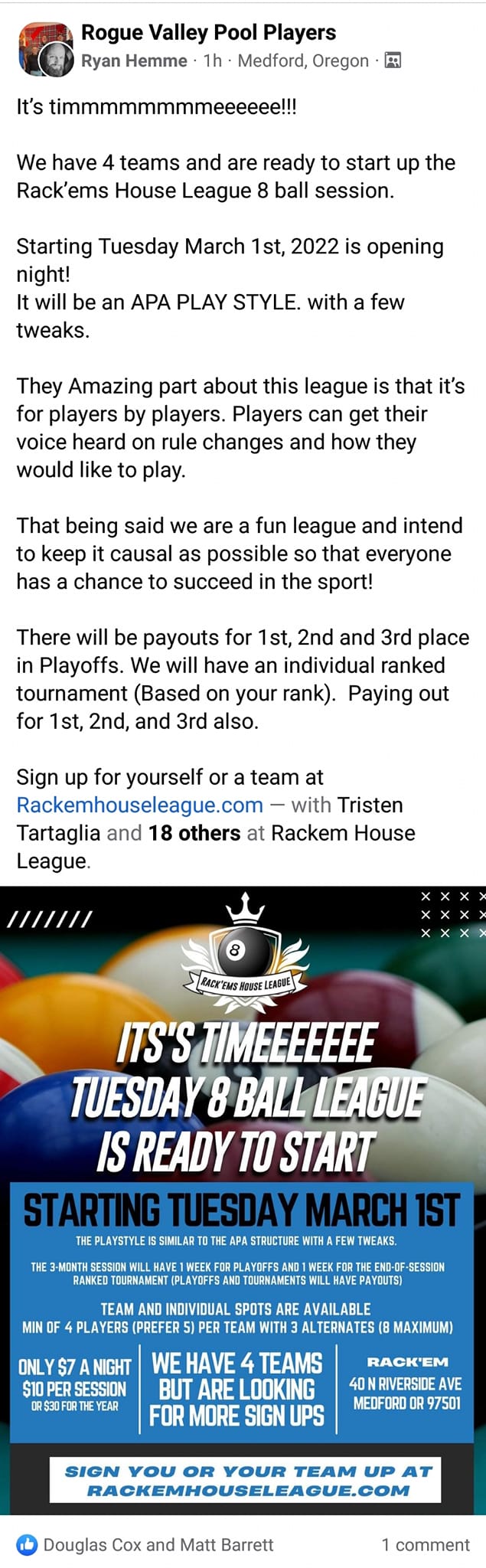486x1568 pixels.
Task: Open the Medford, Oregon location link
Action: [303, 60]
